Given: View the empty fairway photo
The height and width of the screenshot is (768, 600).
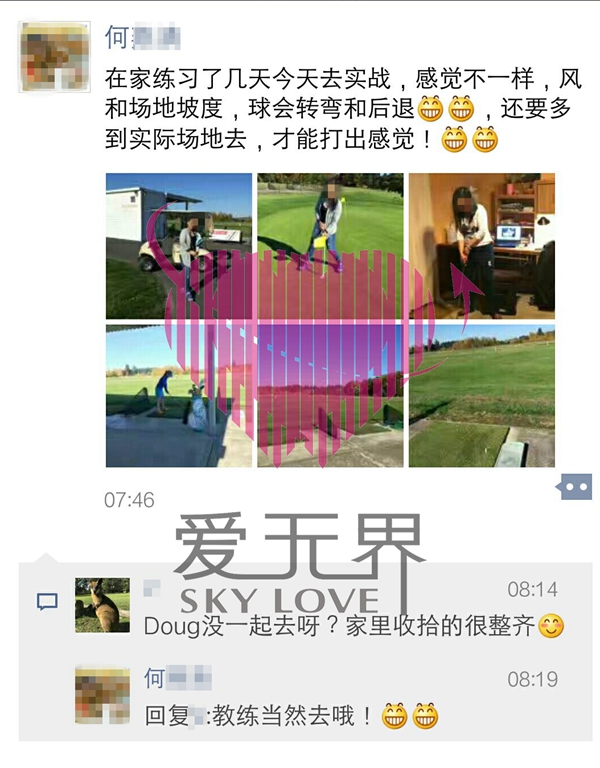Looking at the screenshot, I should (481, 395).
